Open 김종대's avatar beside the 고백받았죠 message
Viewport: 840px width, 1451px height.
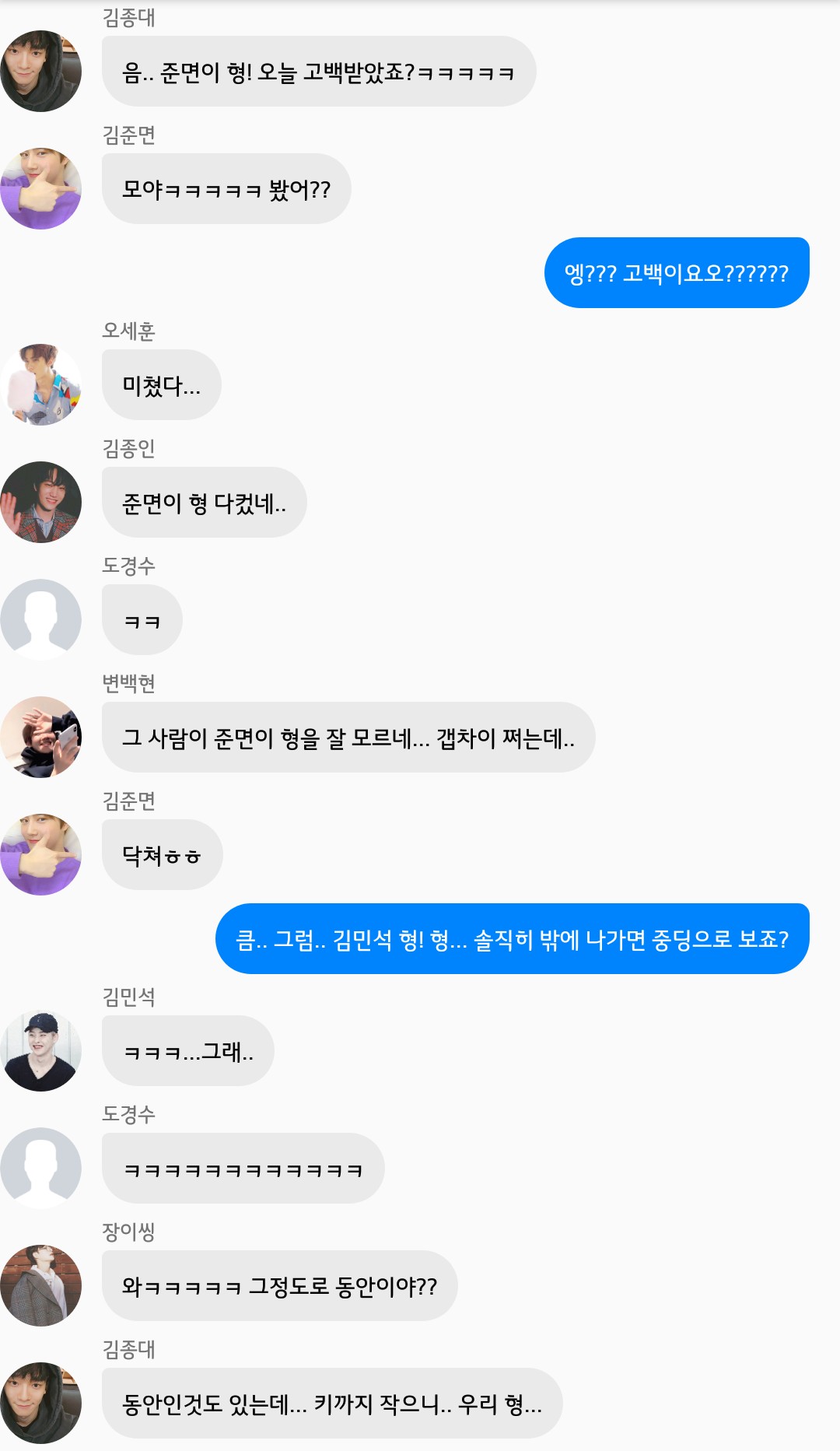[x=40, y=71]
